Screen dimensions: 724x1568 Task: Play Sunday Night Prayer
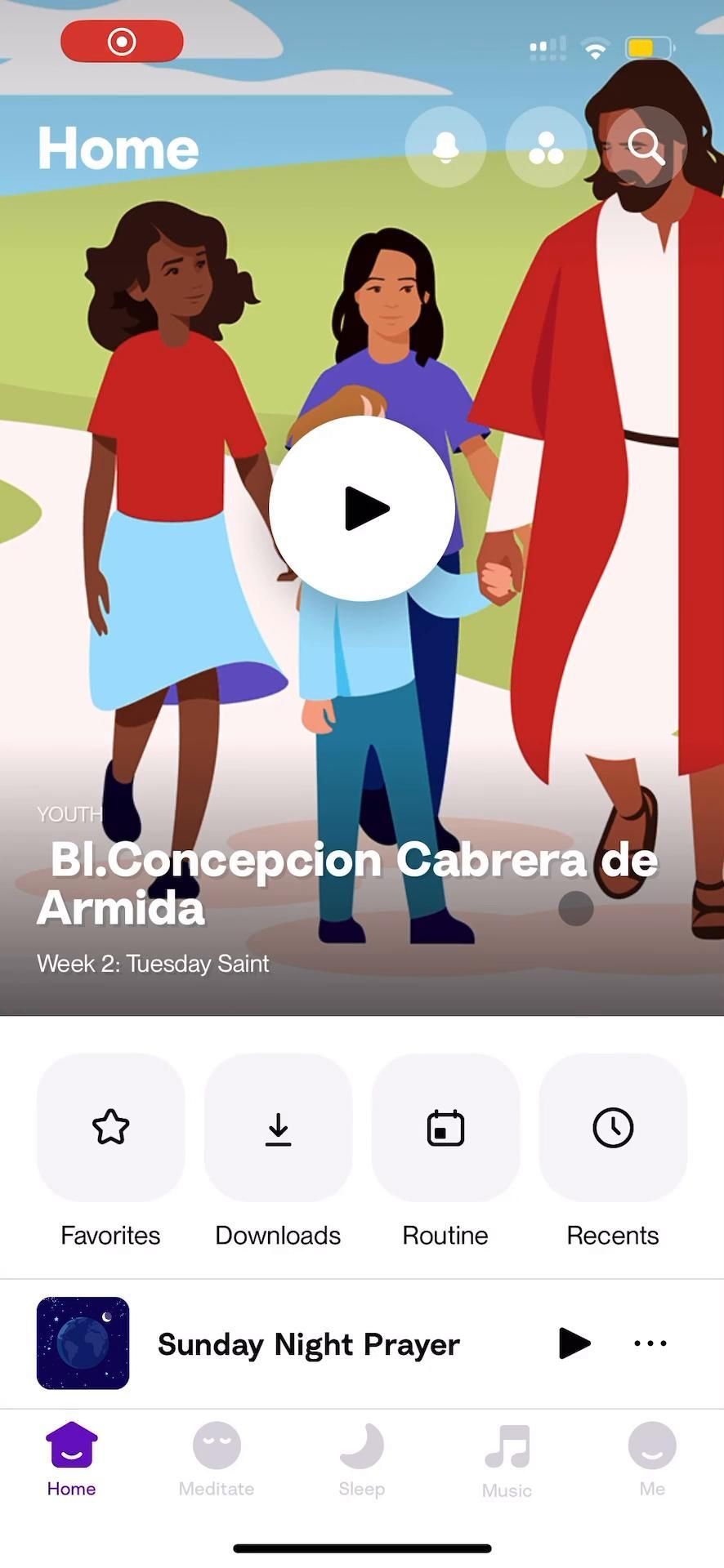click(574, 1343)
